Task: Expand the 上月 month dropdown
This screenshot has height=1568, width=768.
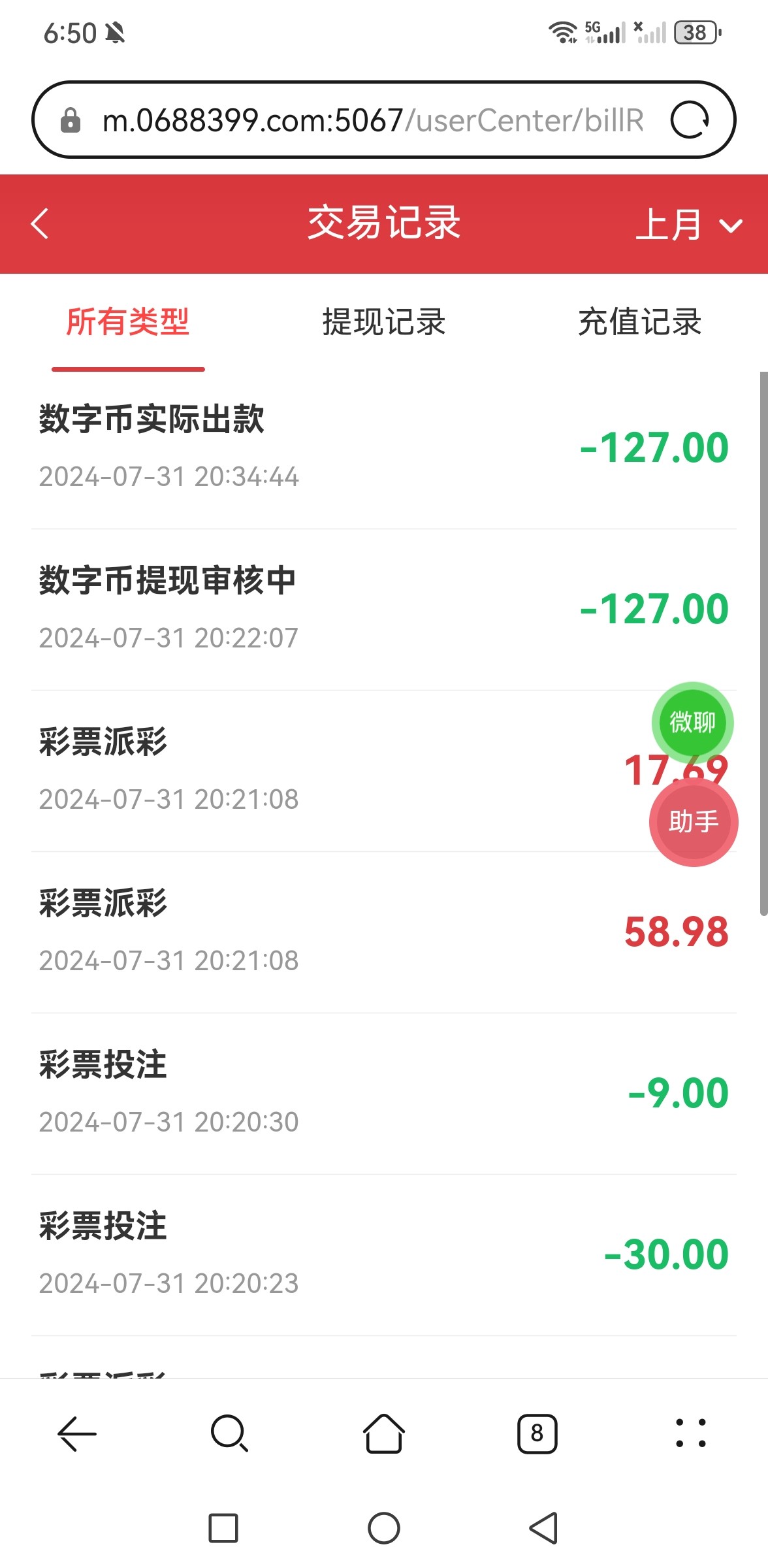Action: 688,225
